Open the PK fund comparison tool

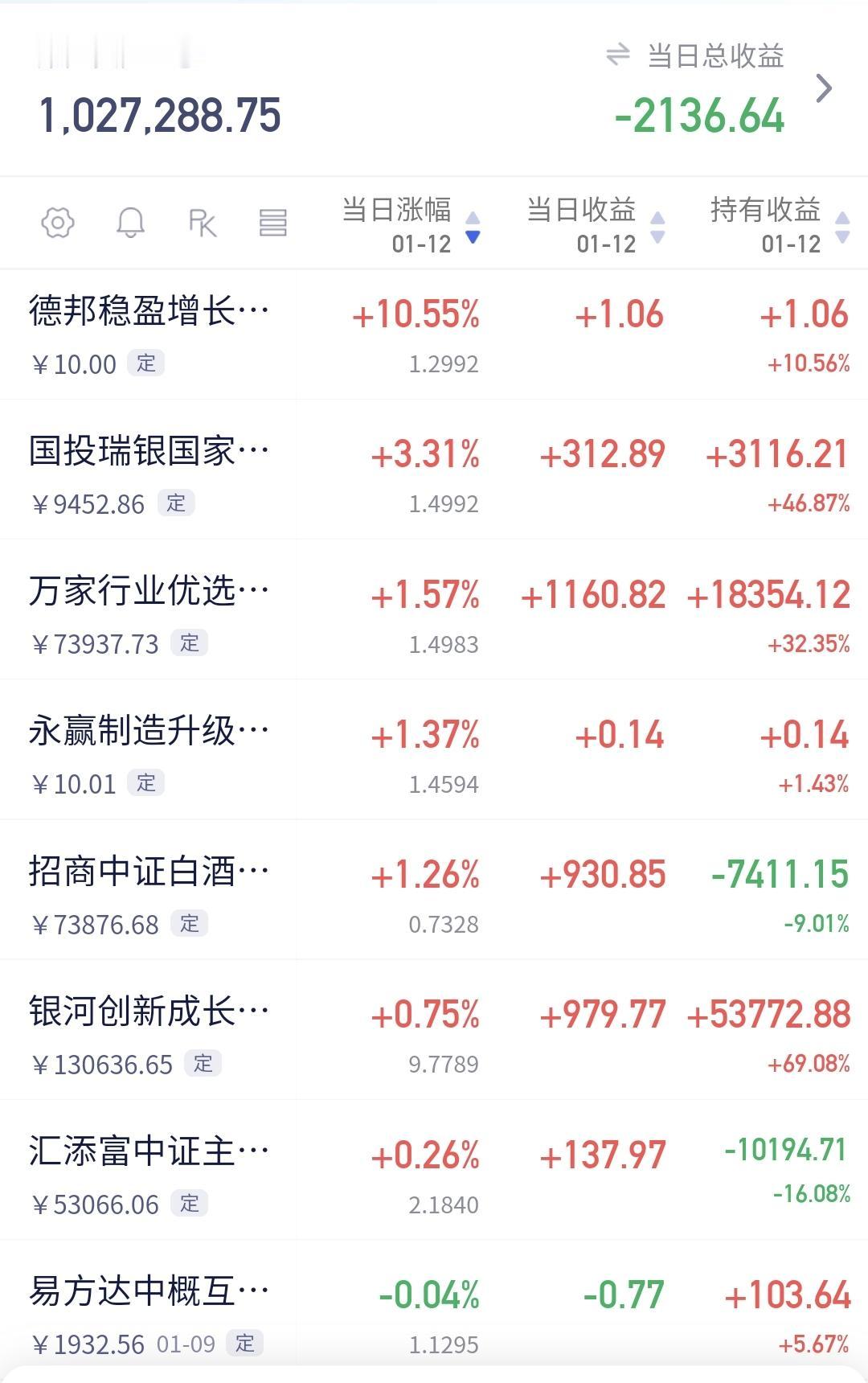[203, 224]
